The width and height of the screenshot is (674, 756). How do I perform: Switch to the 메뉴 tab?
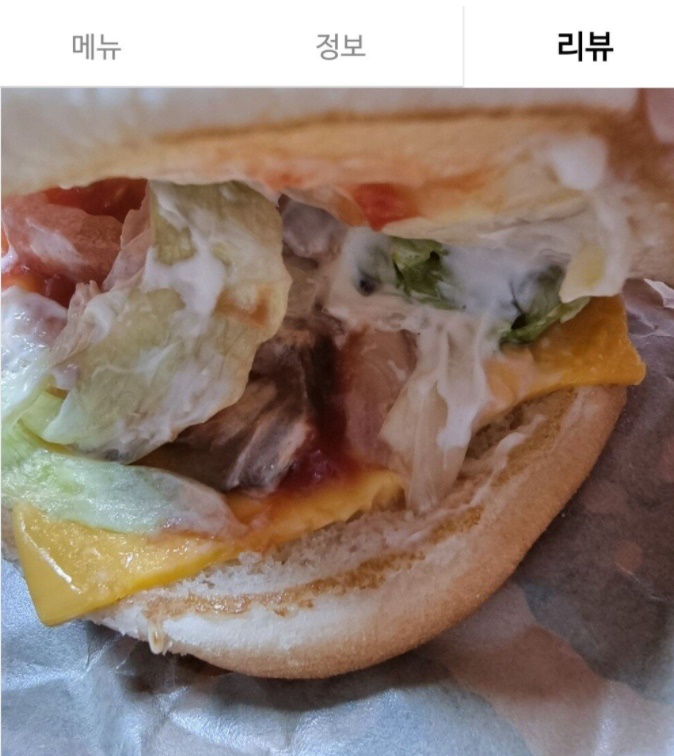[x=97, y=46]
